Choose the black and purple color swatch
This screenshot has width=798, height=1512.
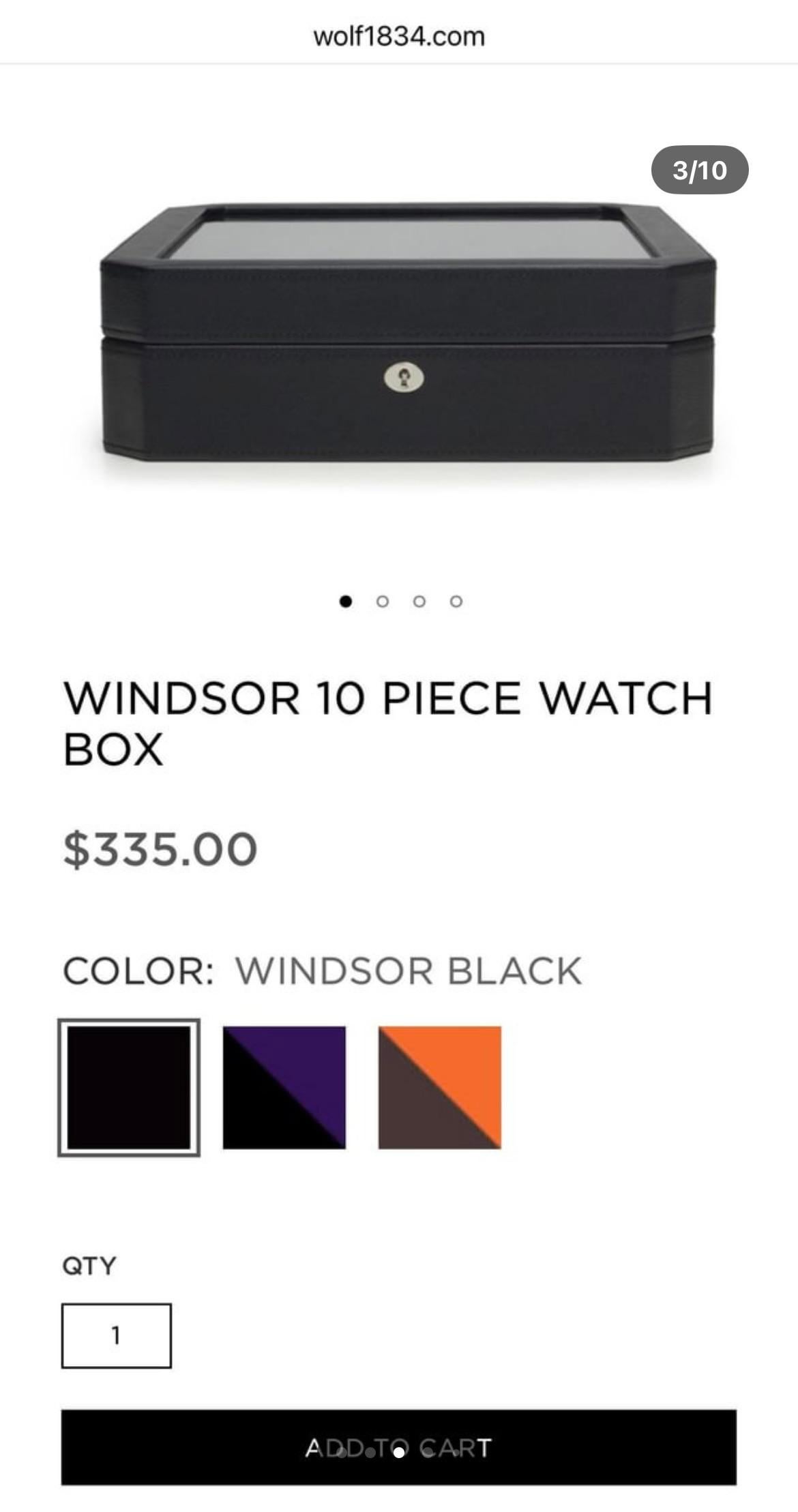284,1087
